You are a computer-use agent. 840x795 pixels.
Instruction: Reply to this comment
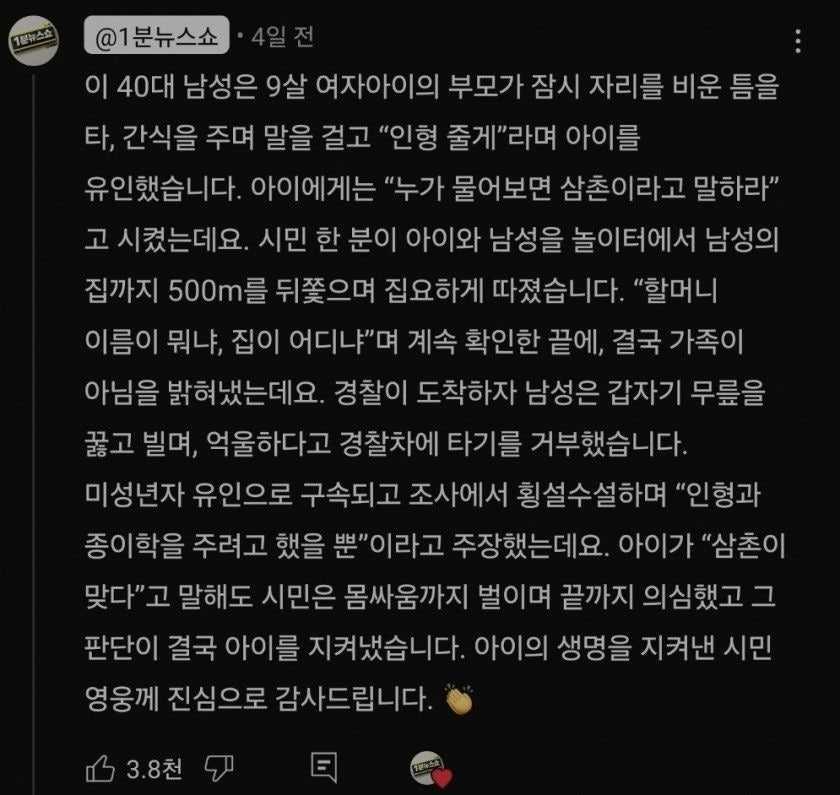pos(323,768)
